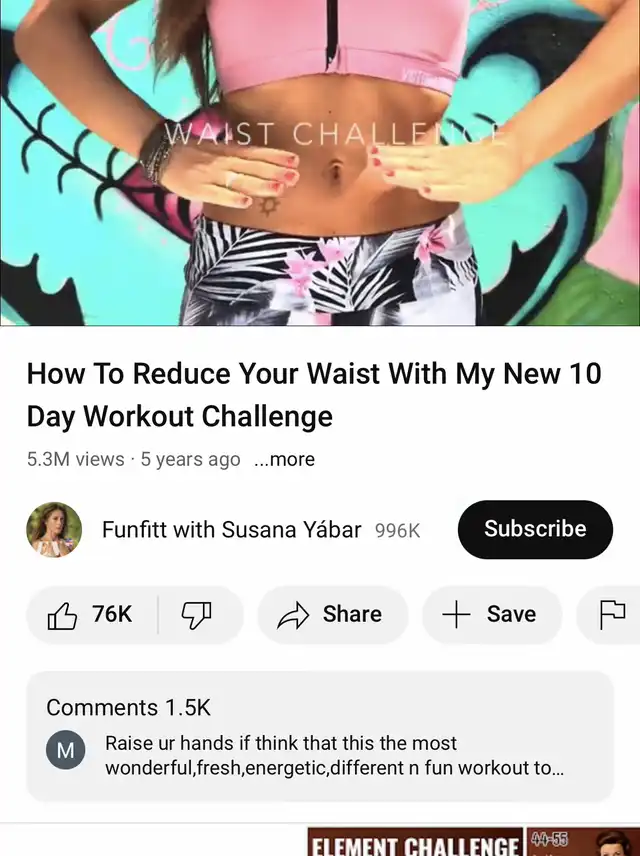This screenshot has height=856, width=640.
Task: Subscribe to the Funfitt channel
Action: (535, 529)
